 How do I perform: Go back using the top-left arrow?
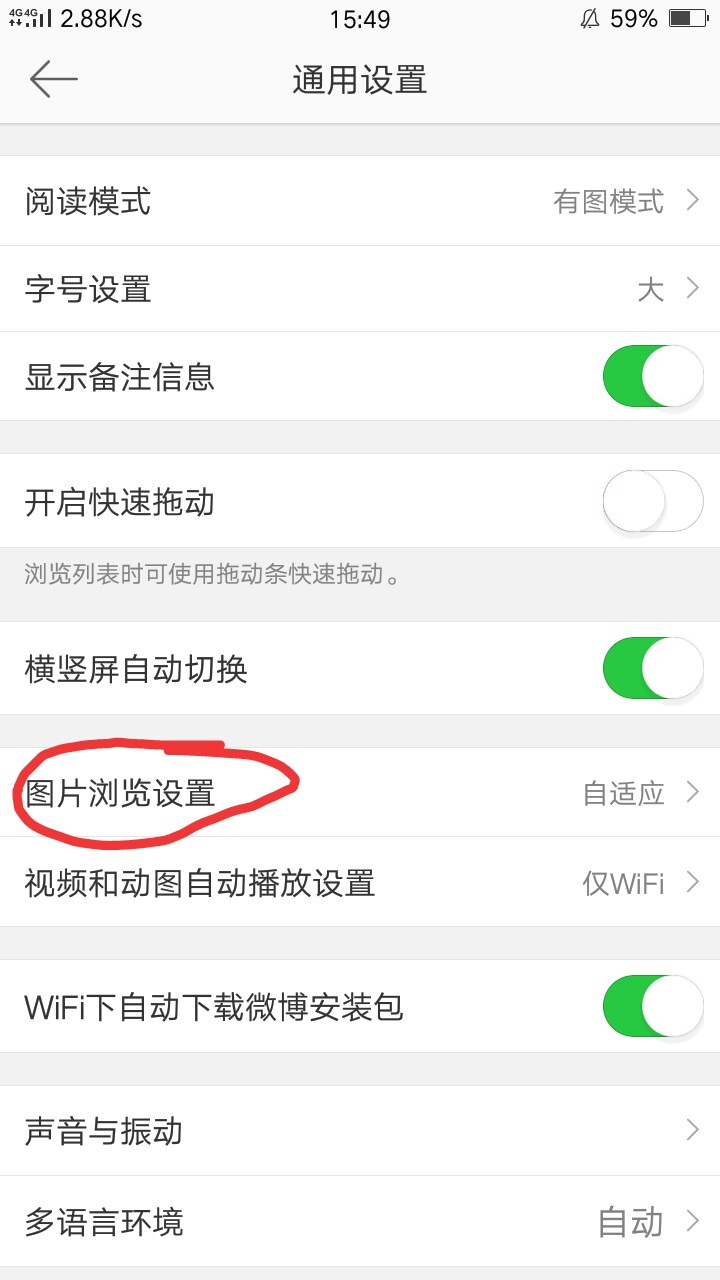pos(54,79)
